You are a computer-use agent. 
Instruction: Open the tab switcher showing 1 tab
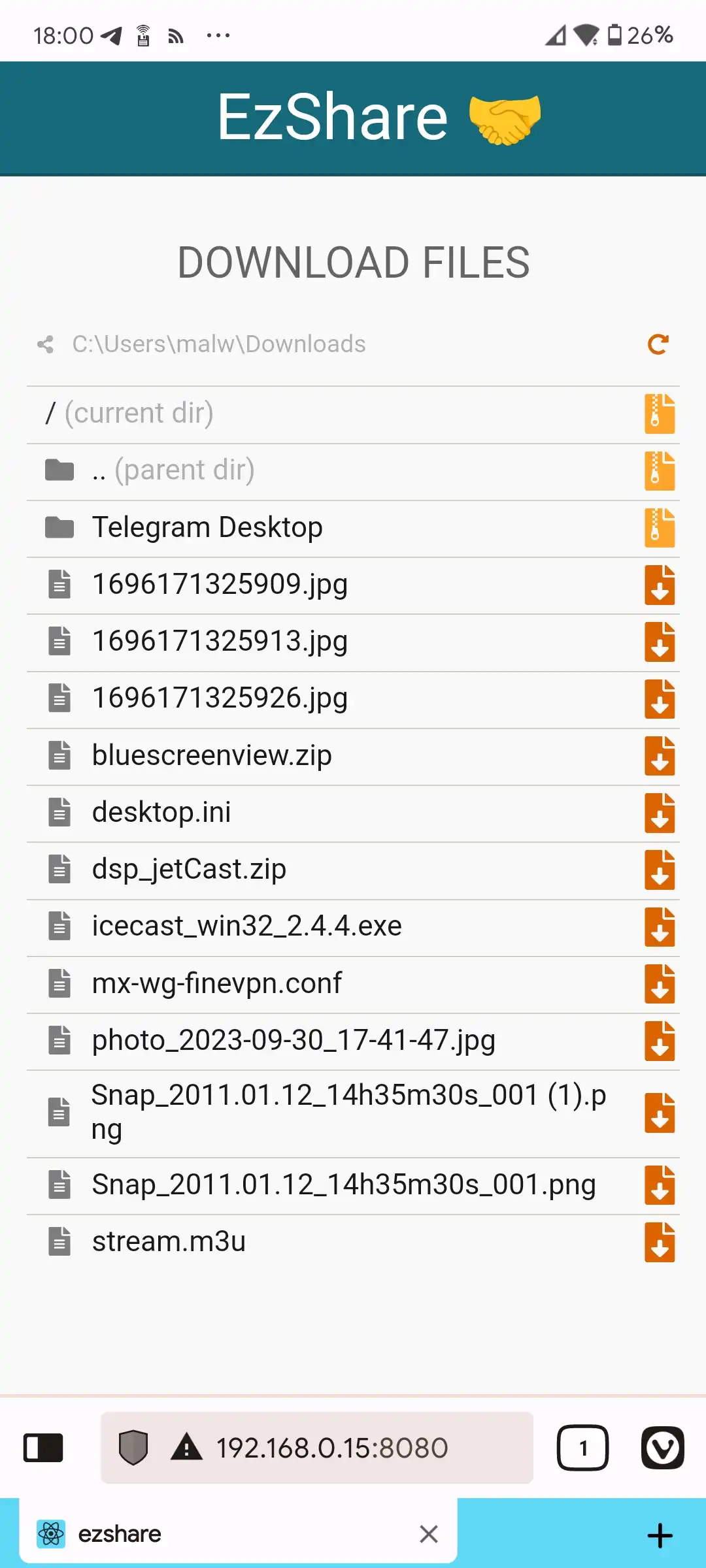(x=582, y=1448)
